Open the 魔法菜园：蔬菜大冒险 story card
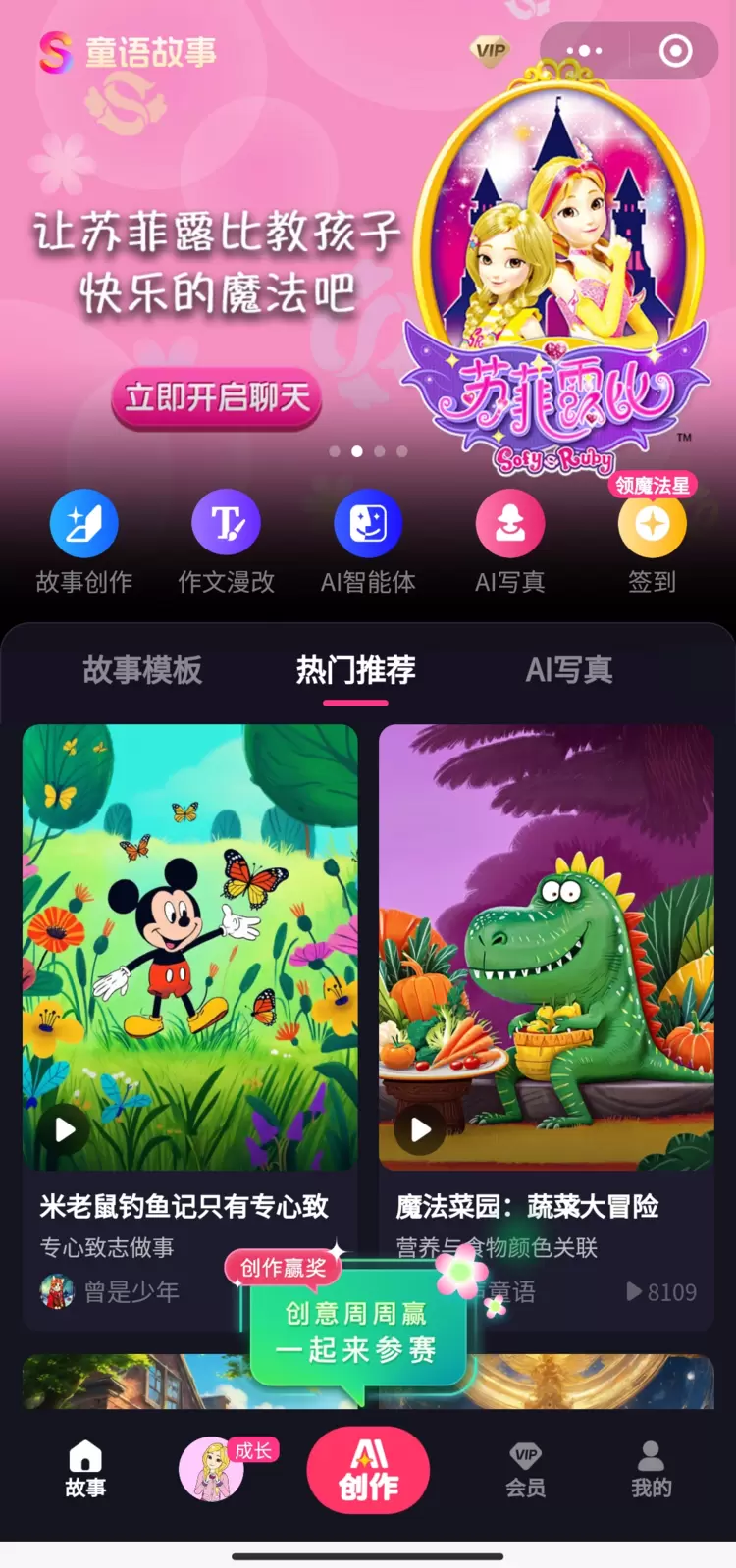 click(x=546, y=947)
